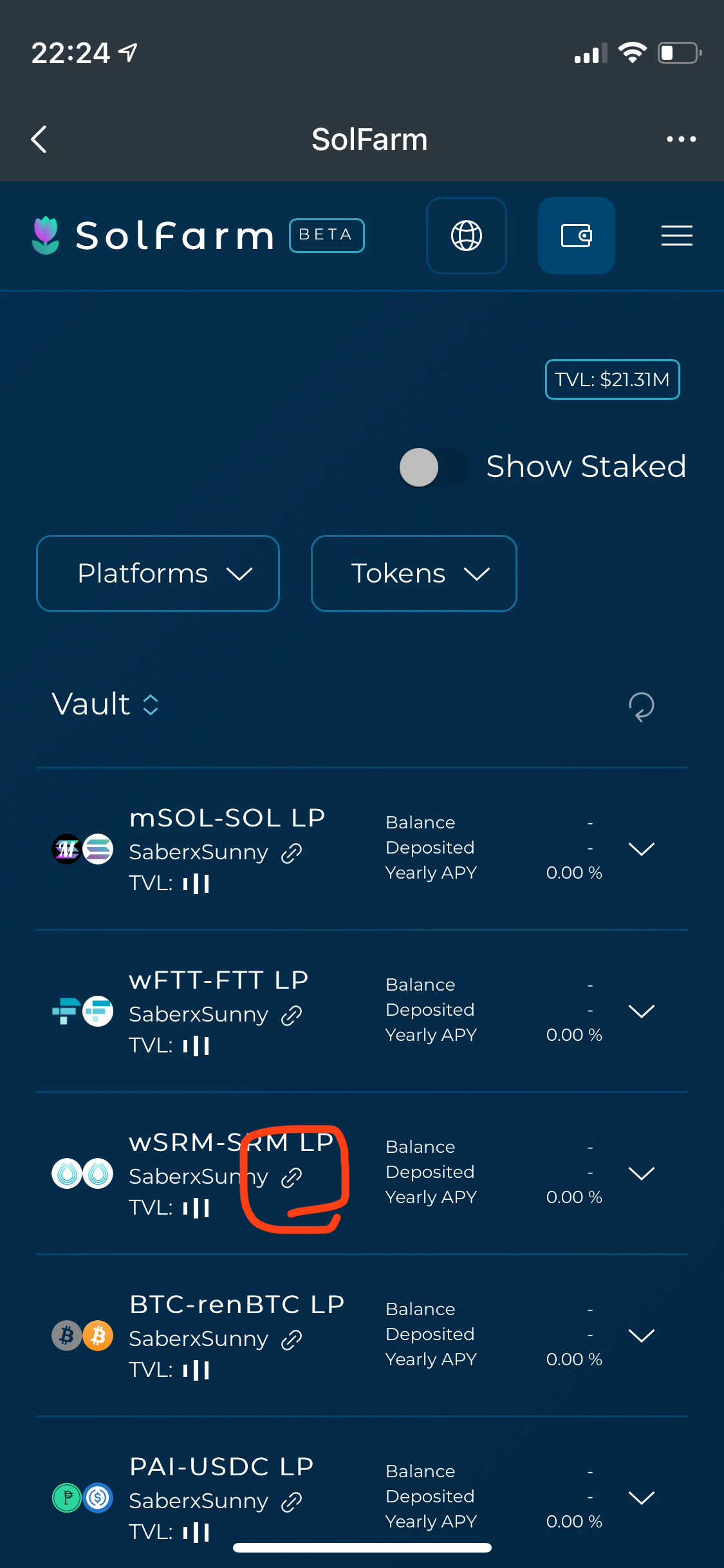The width and height of the screenshot is (724, 1568).
Task: Sort vaults by the Vault column
Action: tap(106, 704)
